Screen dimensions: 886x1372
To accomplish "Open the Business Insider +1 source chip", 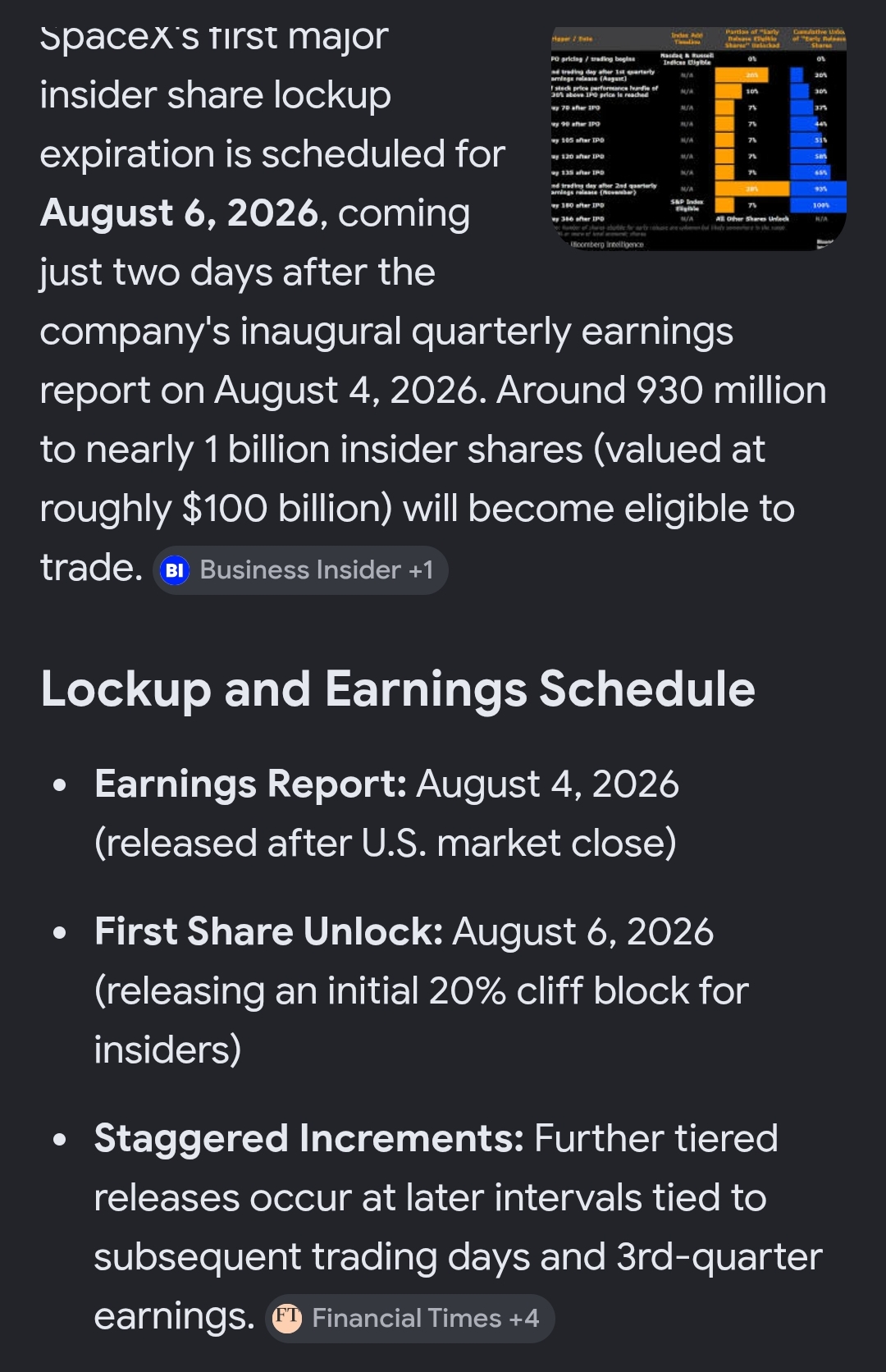I will [300, 570].
